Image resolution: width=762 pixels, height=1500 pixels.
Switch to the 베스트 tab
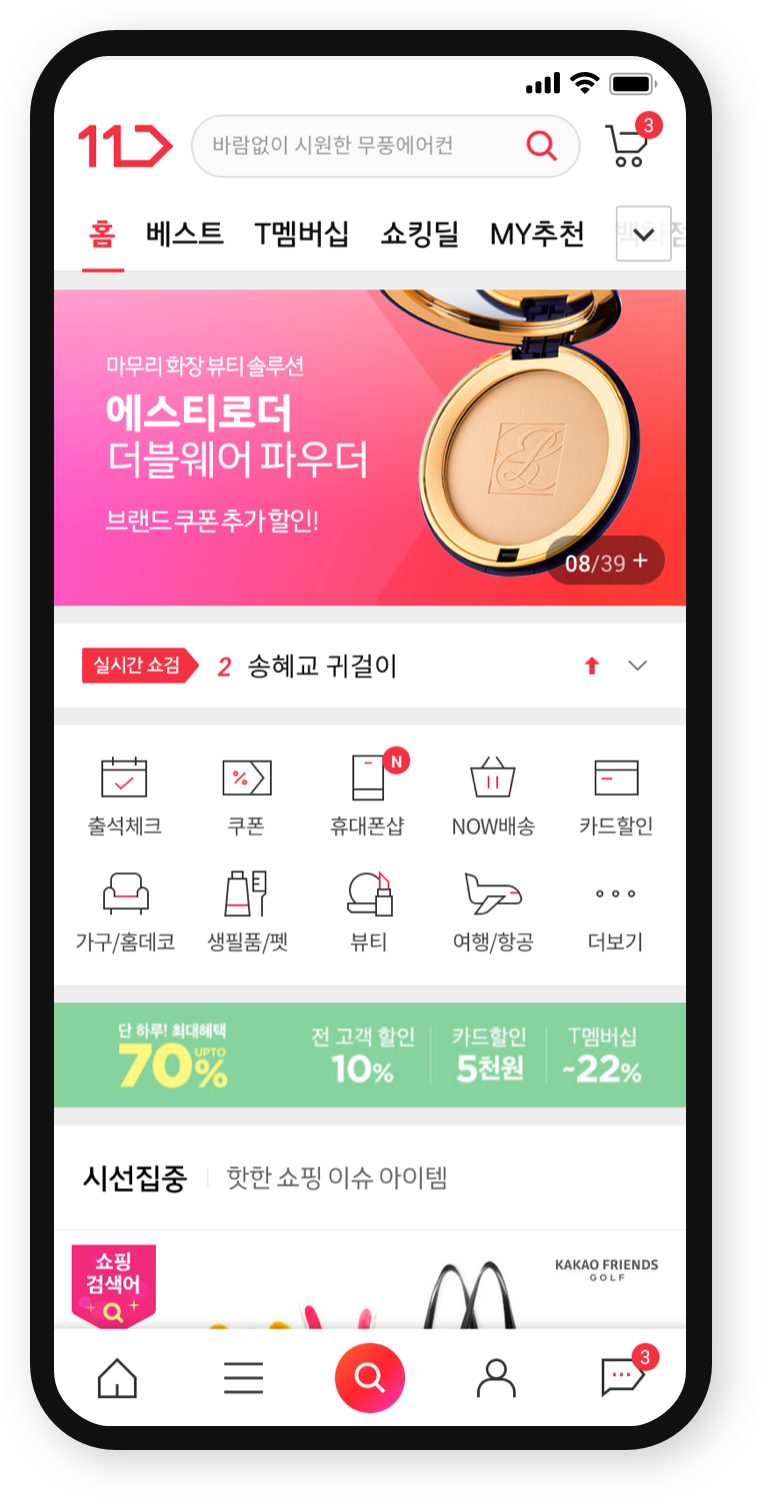tap(184, 234)
